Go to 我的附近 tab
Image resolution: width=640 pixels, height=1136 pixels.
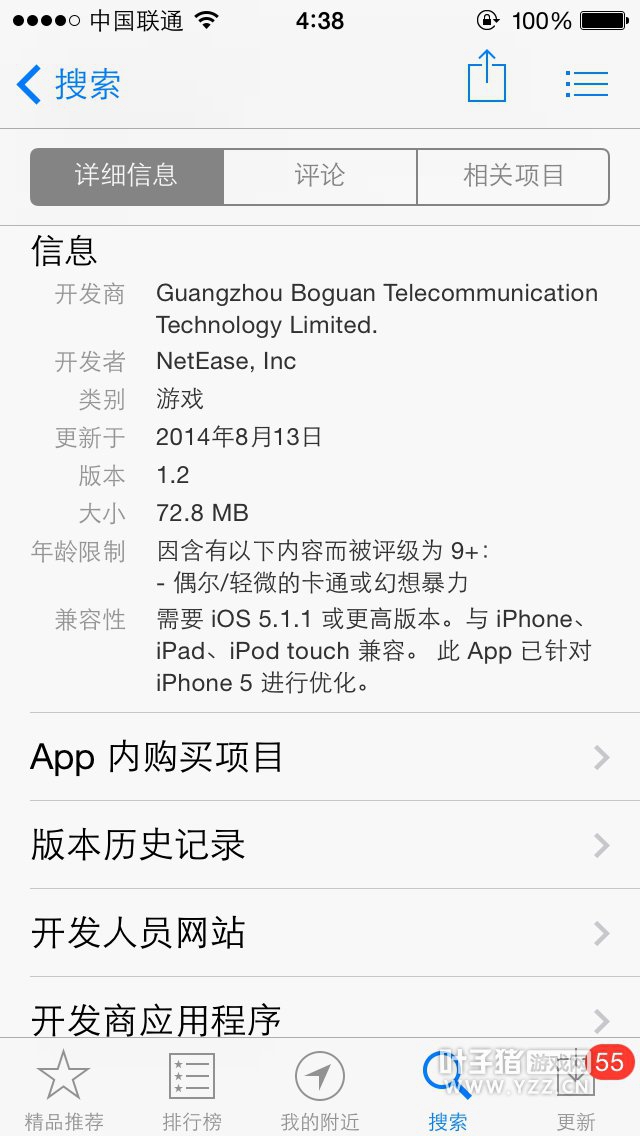coord(320,1090)
